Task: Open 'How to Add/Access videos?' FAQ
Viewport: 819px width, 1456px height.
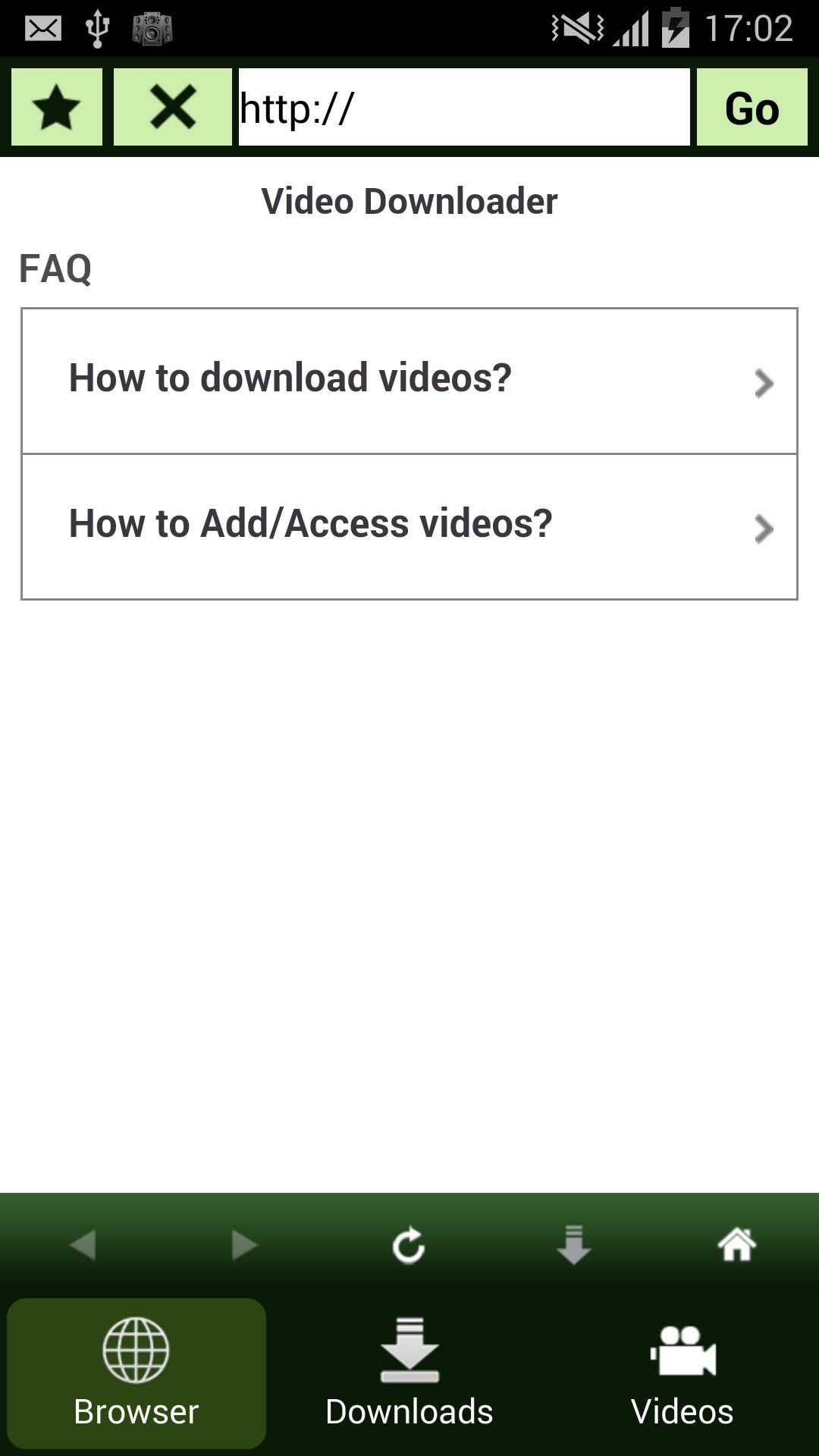Action: click(x=409, y=526)
